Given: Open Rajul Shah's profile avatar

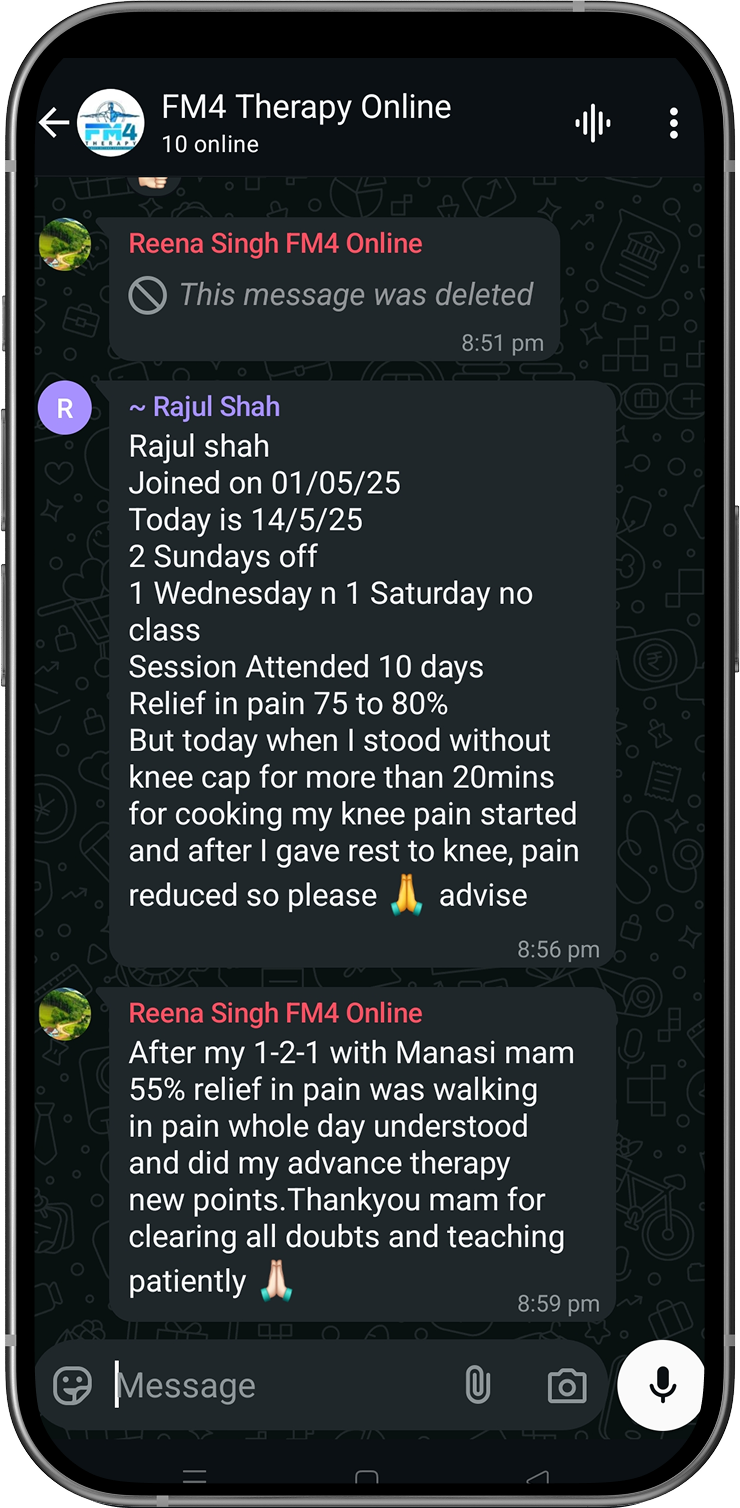Looking at the screenshot, I should point(65,410).
